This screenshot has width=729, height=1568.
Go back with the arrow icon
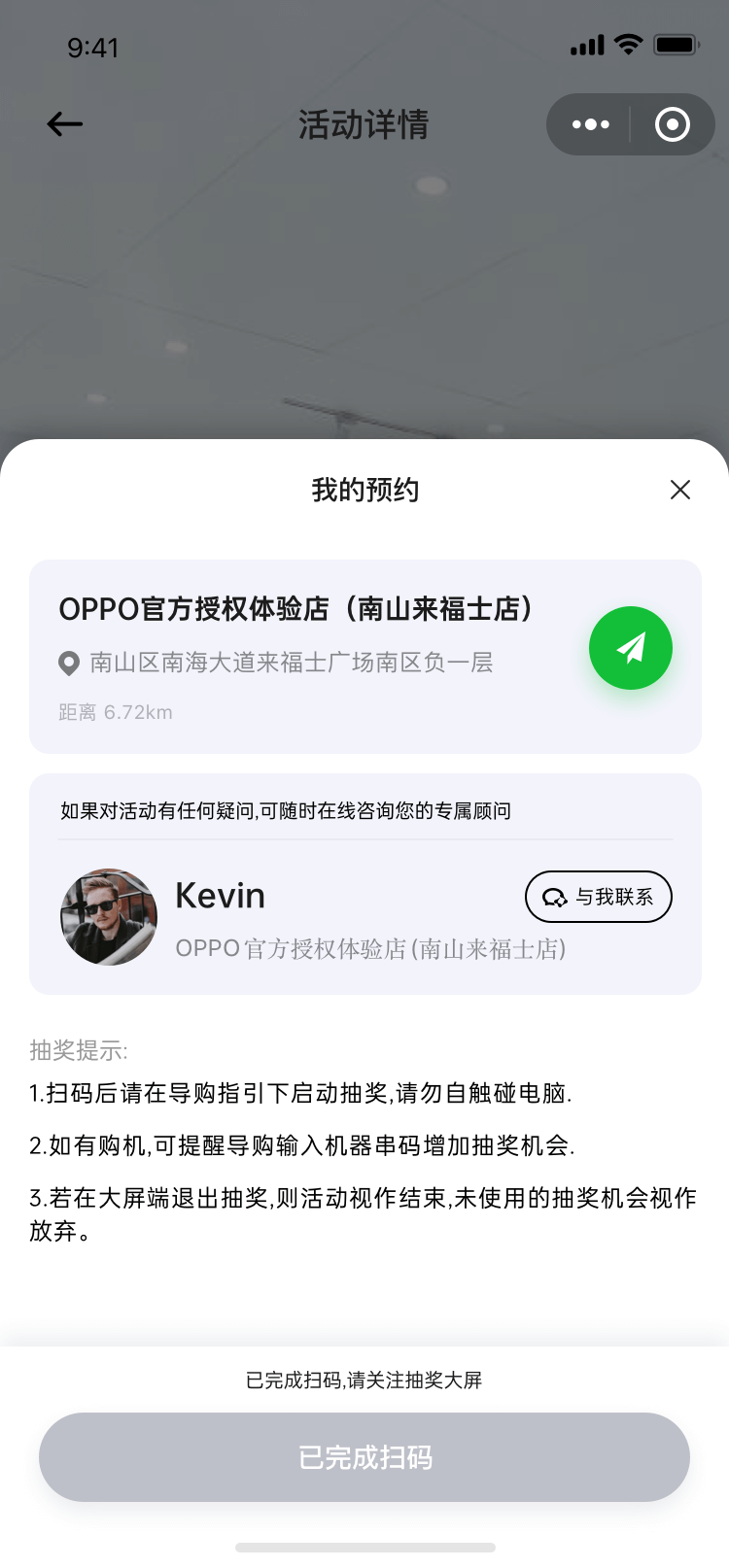[x=65, y=124]
